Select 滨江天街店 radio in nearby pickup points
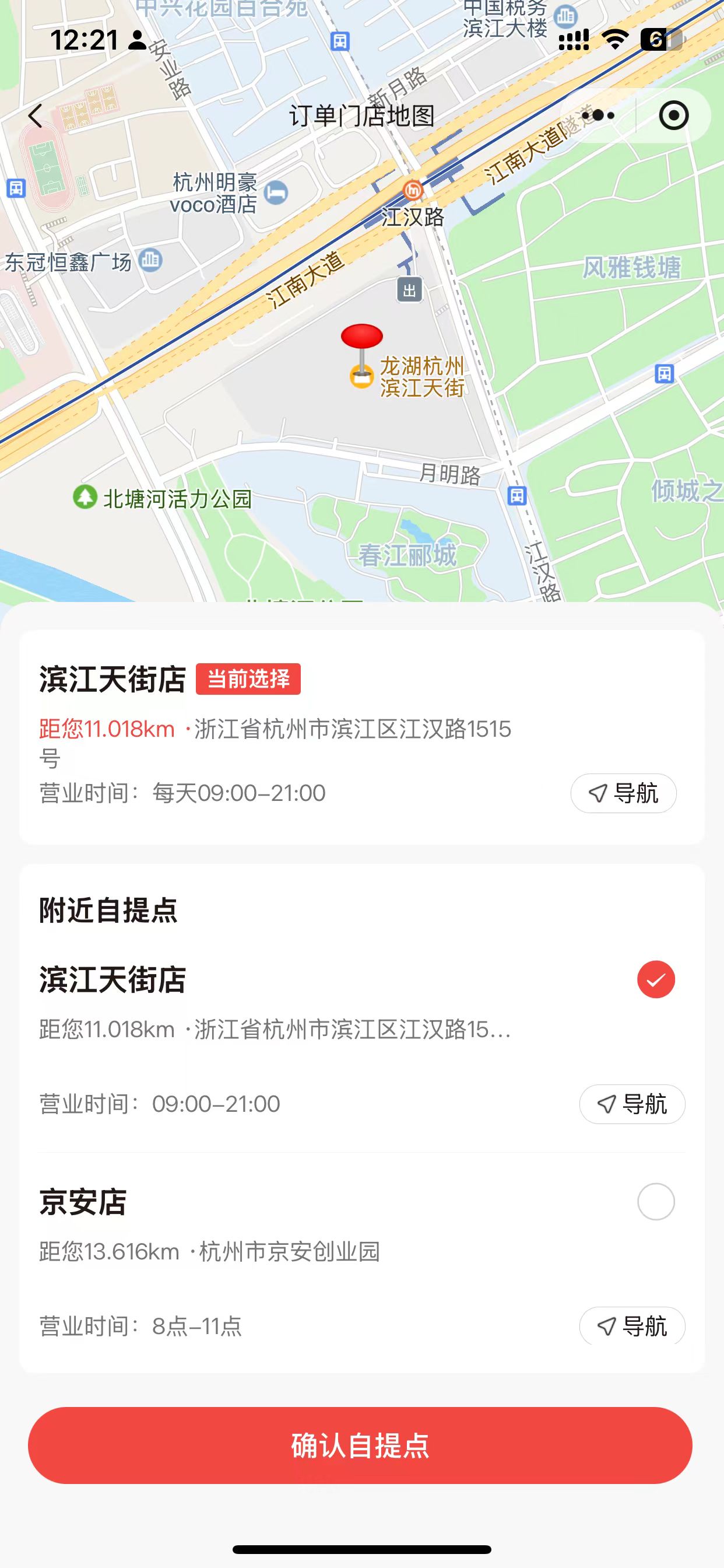Viewport: 724px width, 1568px height. (656, 979)
